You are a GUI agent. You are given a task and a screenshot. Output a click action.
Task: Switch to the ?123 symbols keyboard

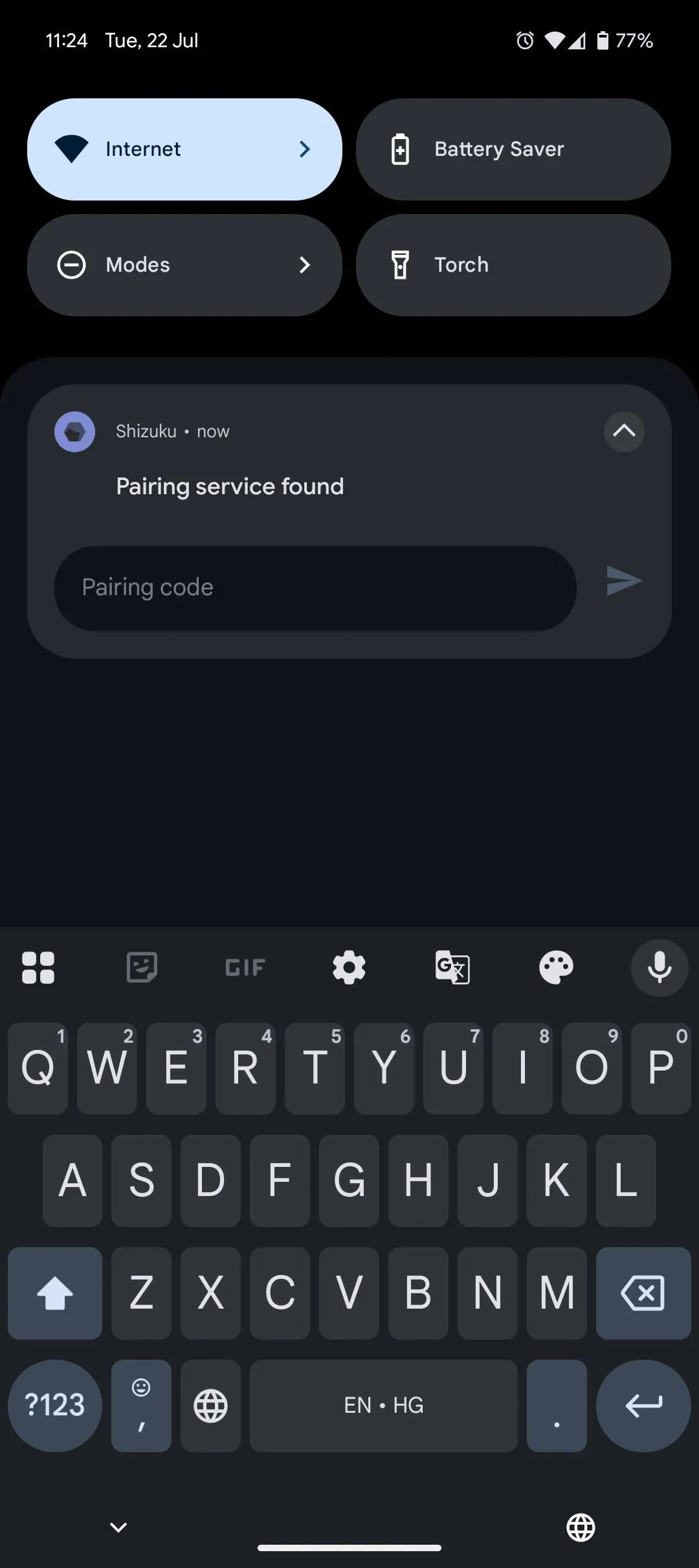[55, 1405]
